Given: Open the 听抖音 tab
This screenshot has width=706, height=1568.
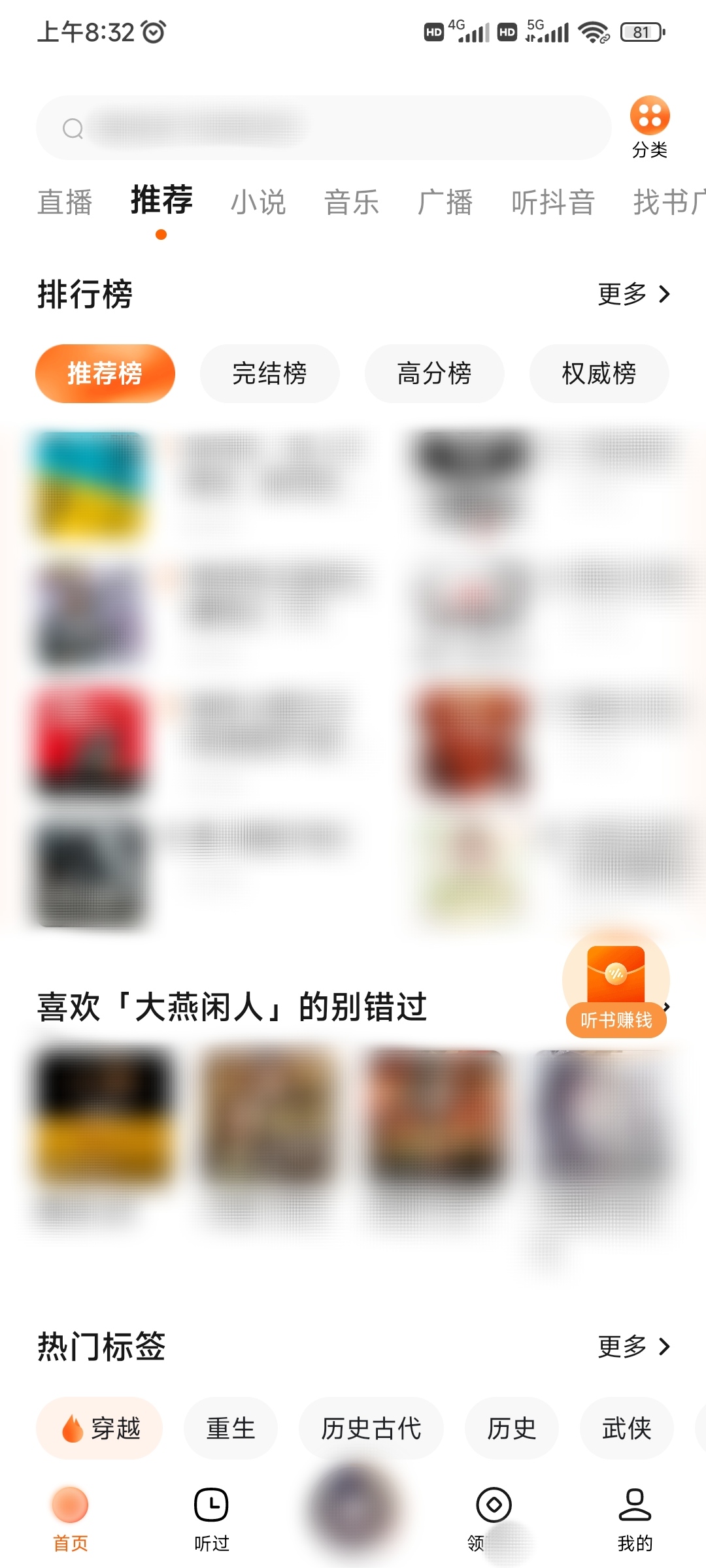Looking at the screenshot, I should (553, 202).
